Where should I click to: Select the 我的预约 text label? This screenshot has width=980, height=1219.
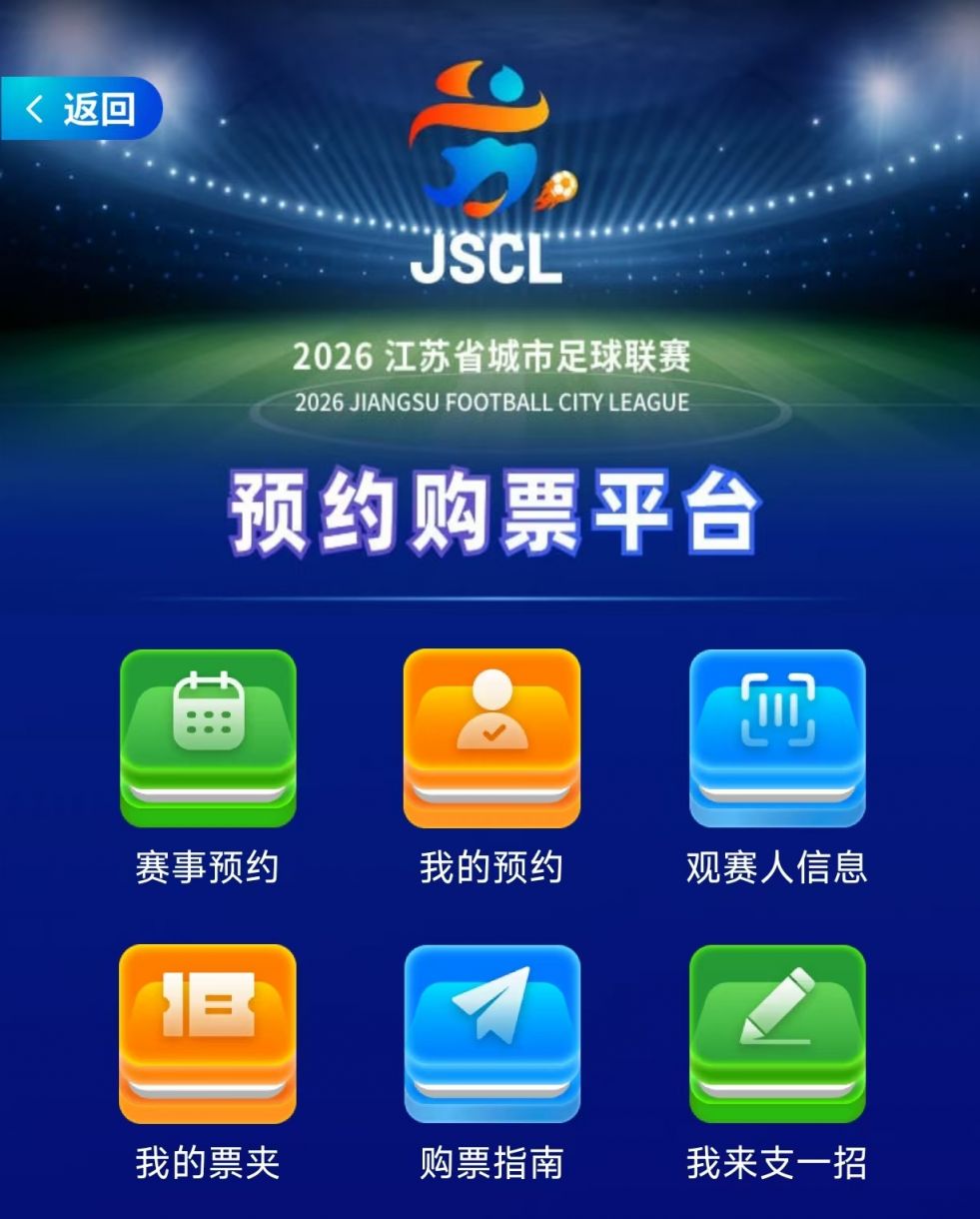coord(490,867)
